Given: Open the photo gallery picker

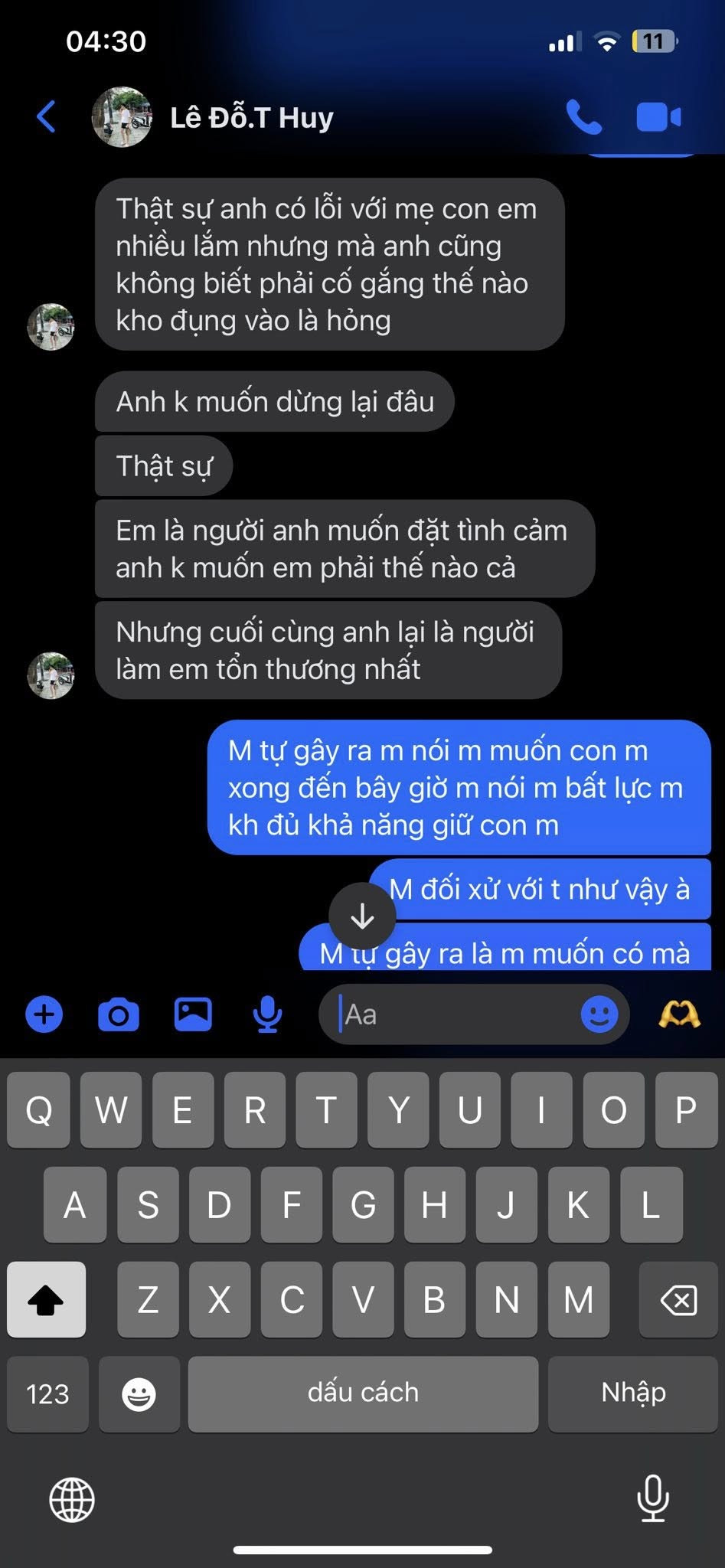Looking at the screenshot, I should click(x=193, y=1015).
